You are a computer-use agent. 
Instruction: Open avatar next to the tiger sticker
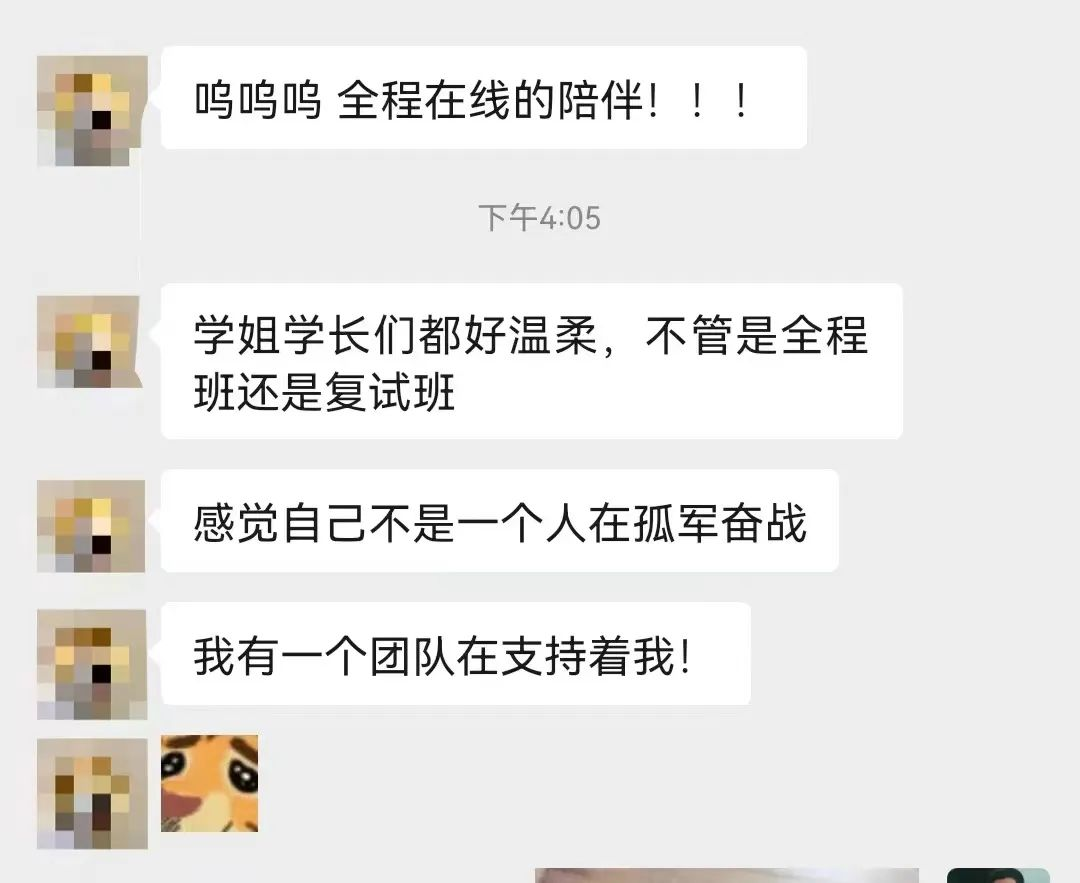[x=92, y=794]
